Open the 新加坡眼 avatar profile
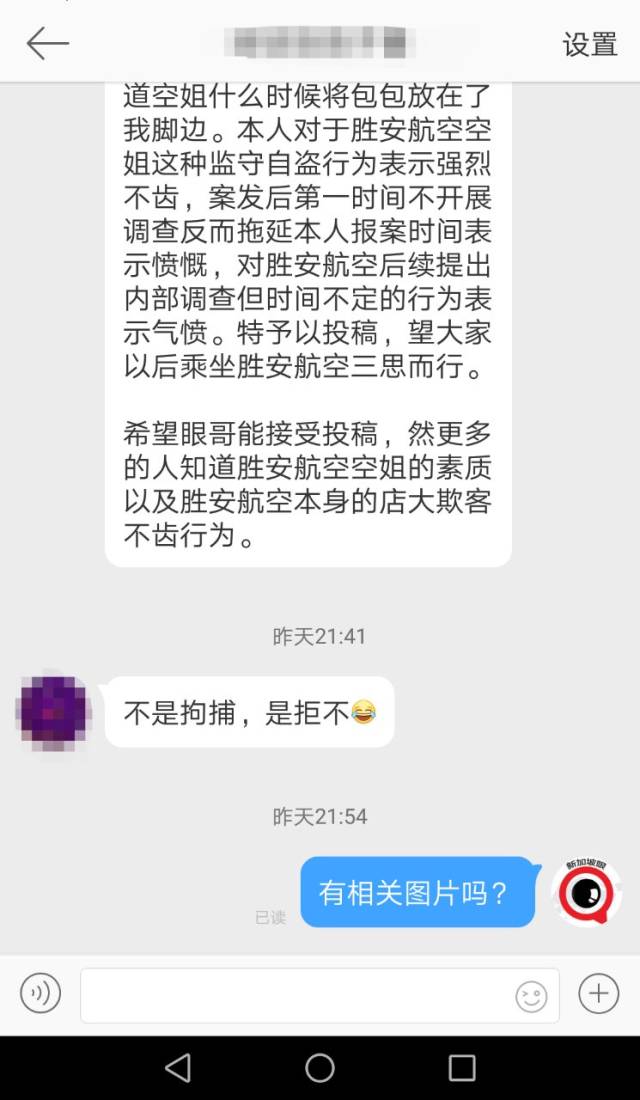640x1100 pixels. [585, 892]
